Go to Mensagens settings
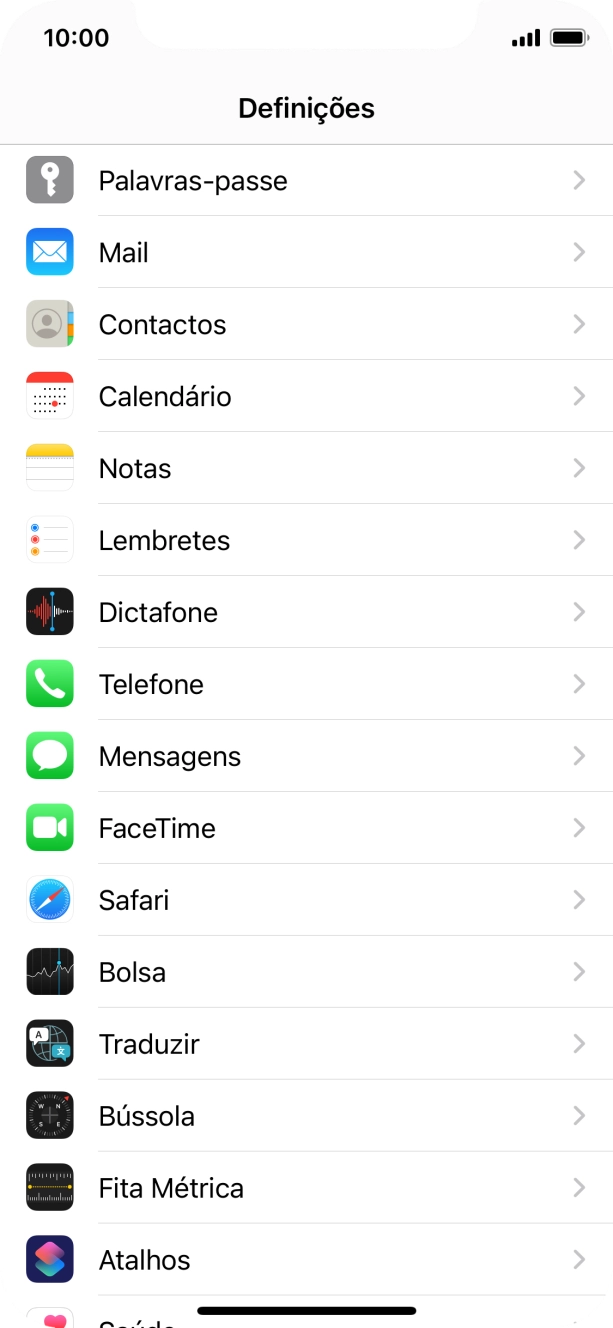 click(x=306, y=757)
